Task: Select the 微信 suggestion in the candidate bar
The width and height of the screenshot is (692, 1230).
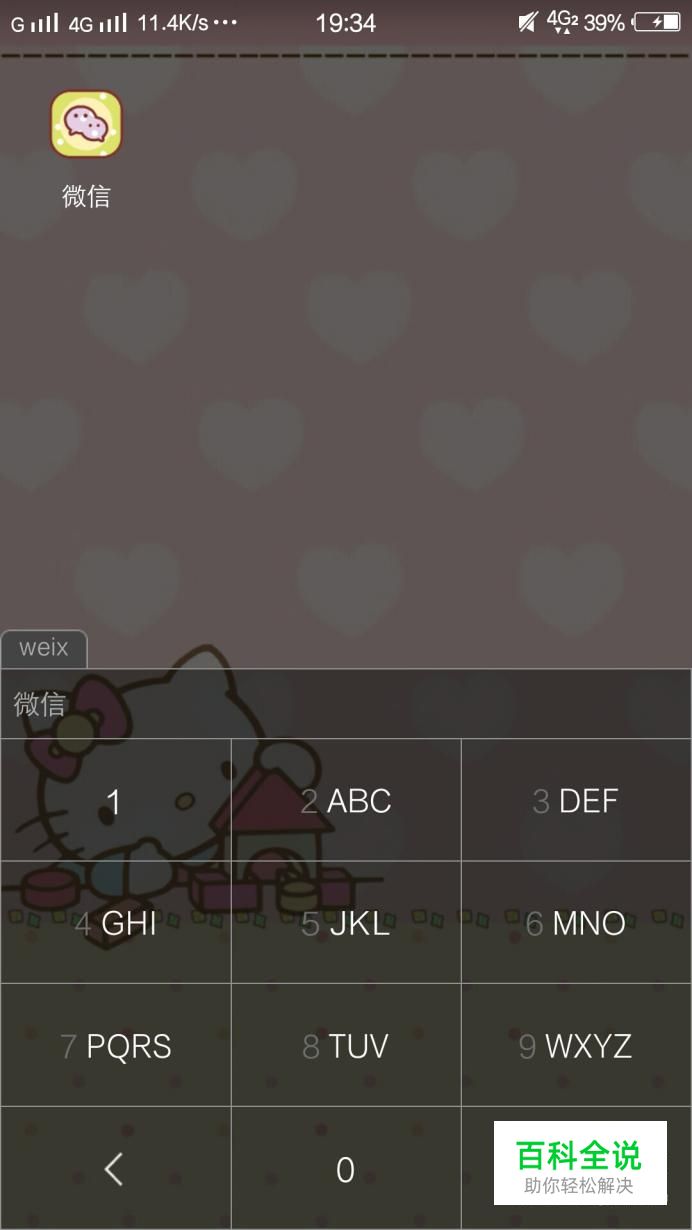Action: click(x=40, y=704)
